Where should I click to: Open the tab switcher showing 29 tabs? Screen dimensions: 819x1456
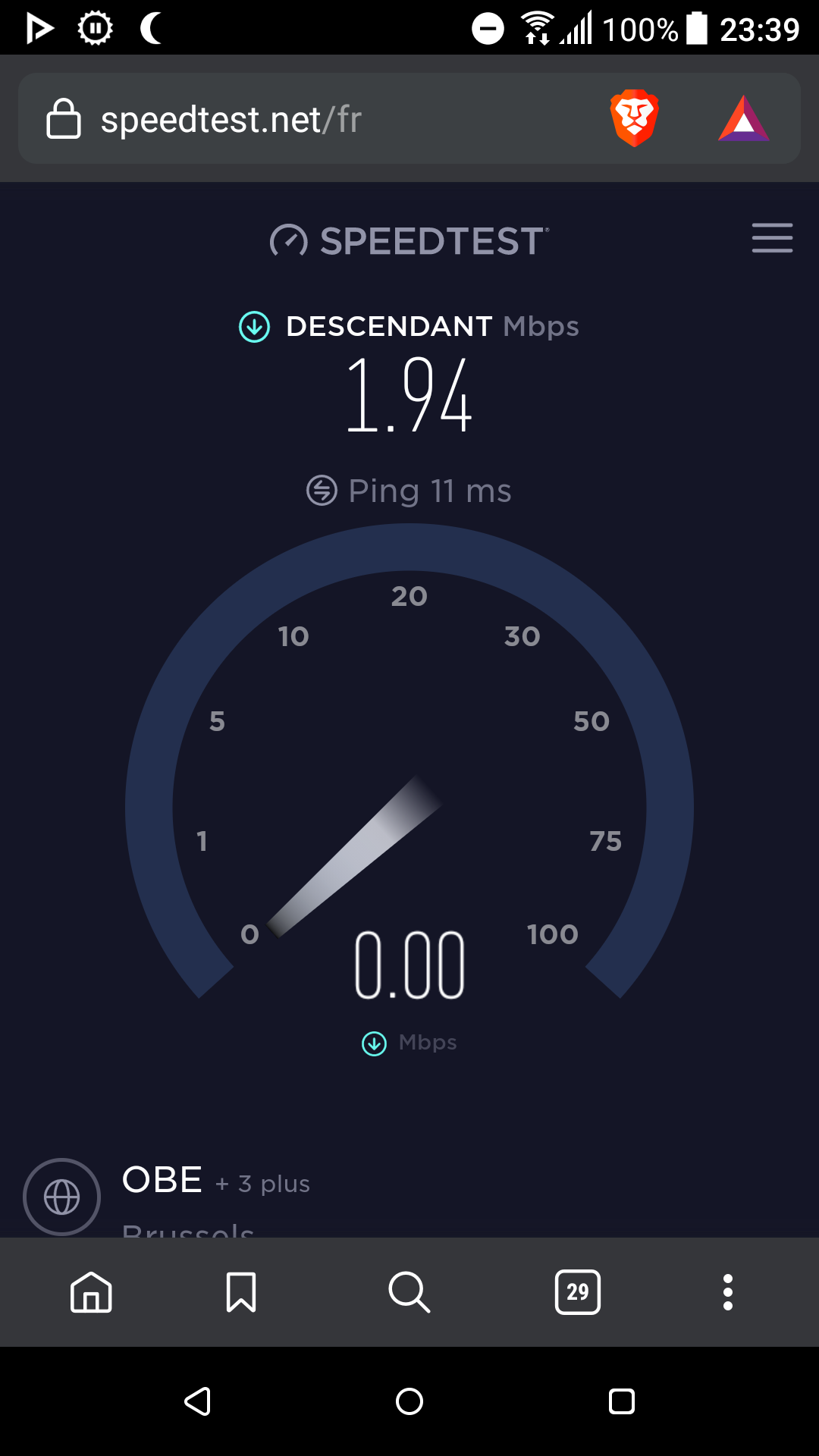[x=578, y=1291]
